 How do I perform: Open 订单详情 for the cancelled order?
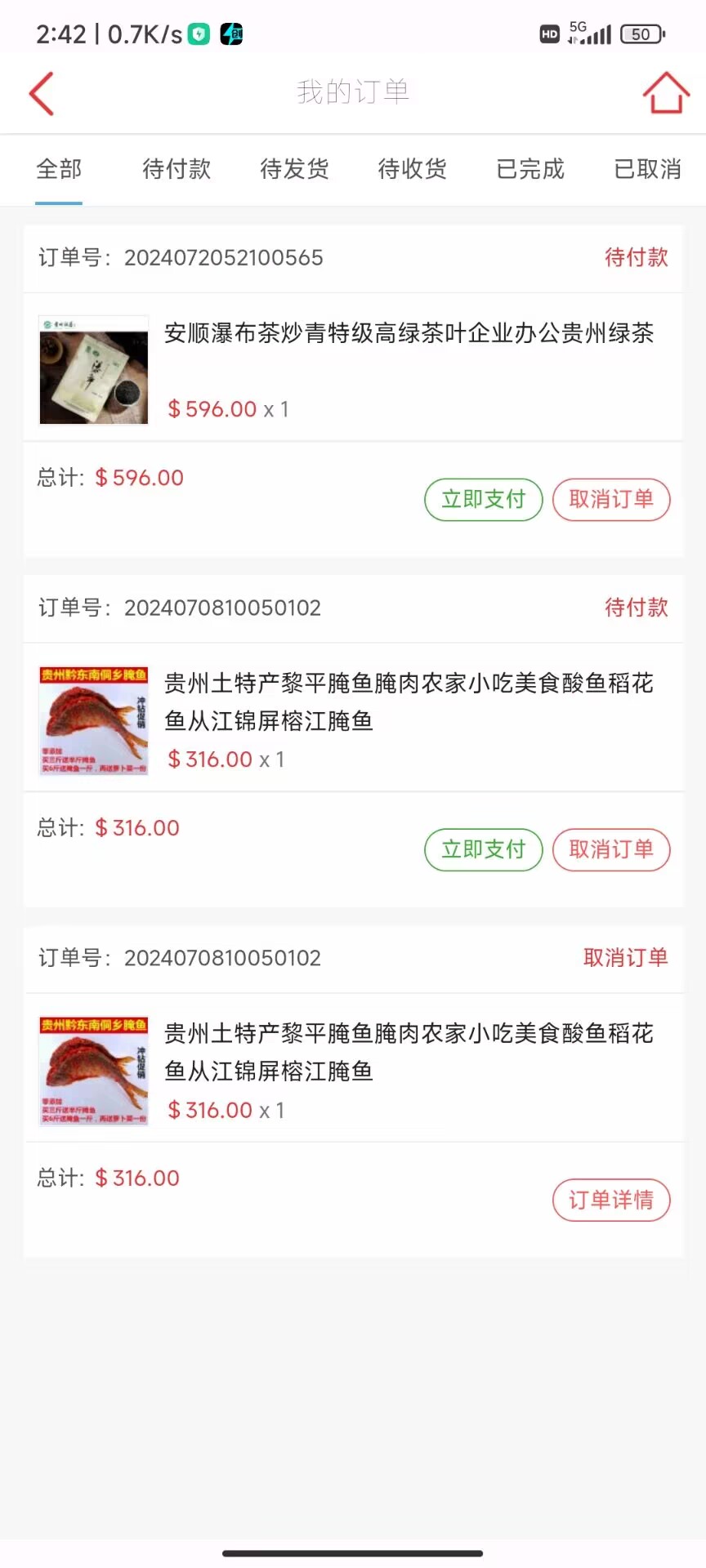pyautogui.click(x=611, y=1200)
